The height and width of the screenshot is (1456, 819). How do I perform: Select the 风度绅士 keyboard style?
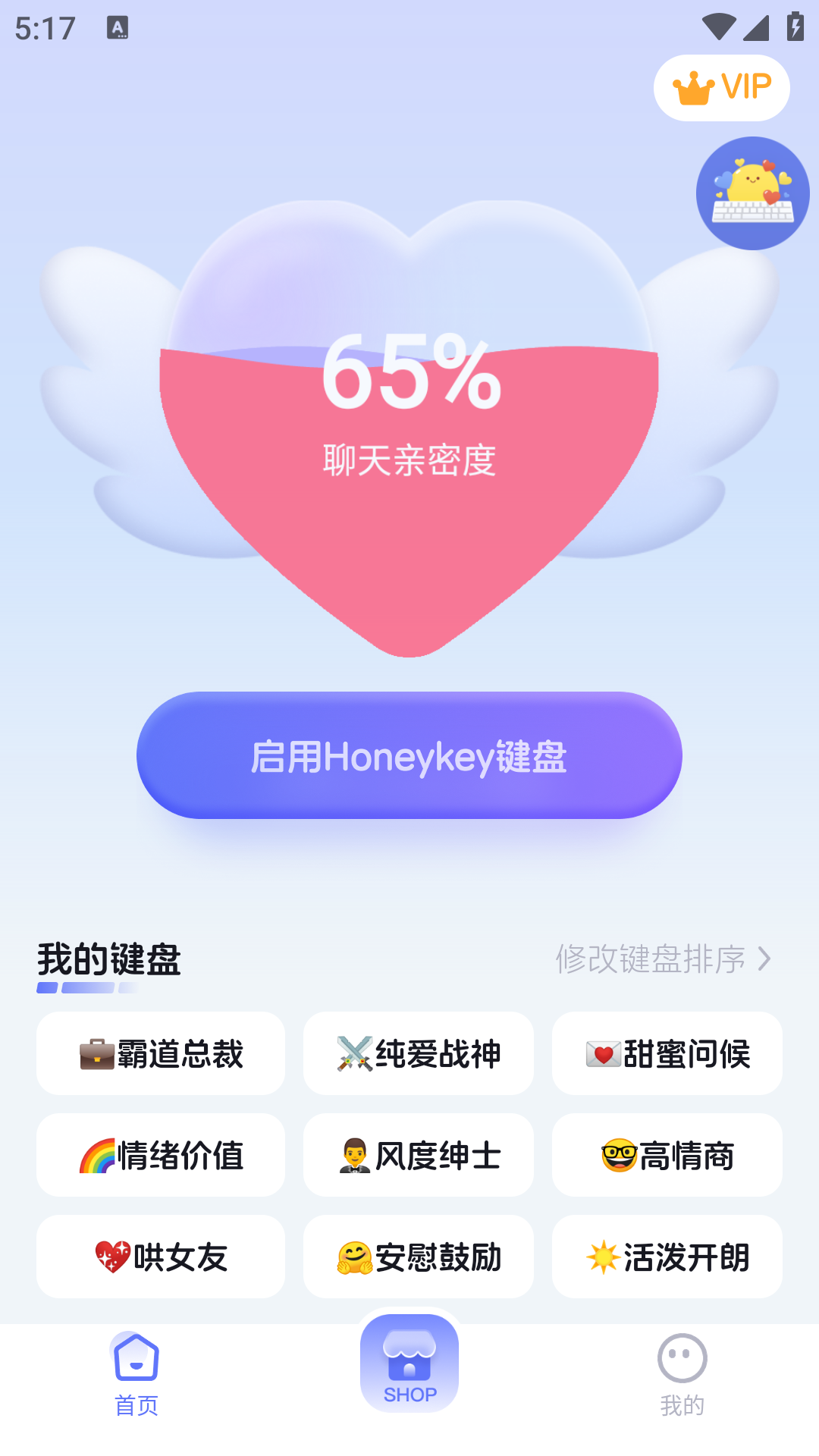pyautogui.click(x=419, y=1155)
